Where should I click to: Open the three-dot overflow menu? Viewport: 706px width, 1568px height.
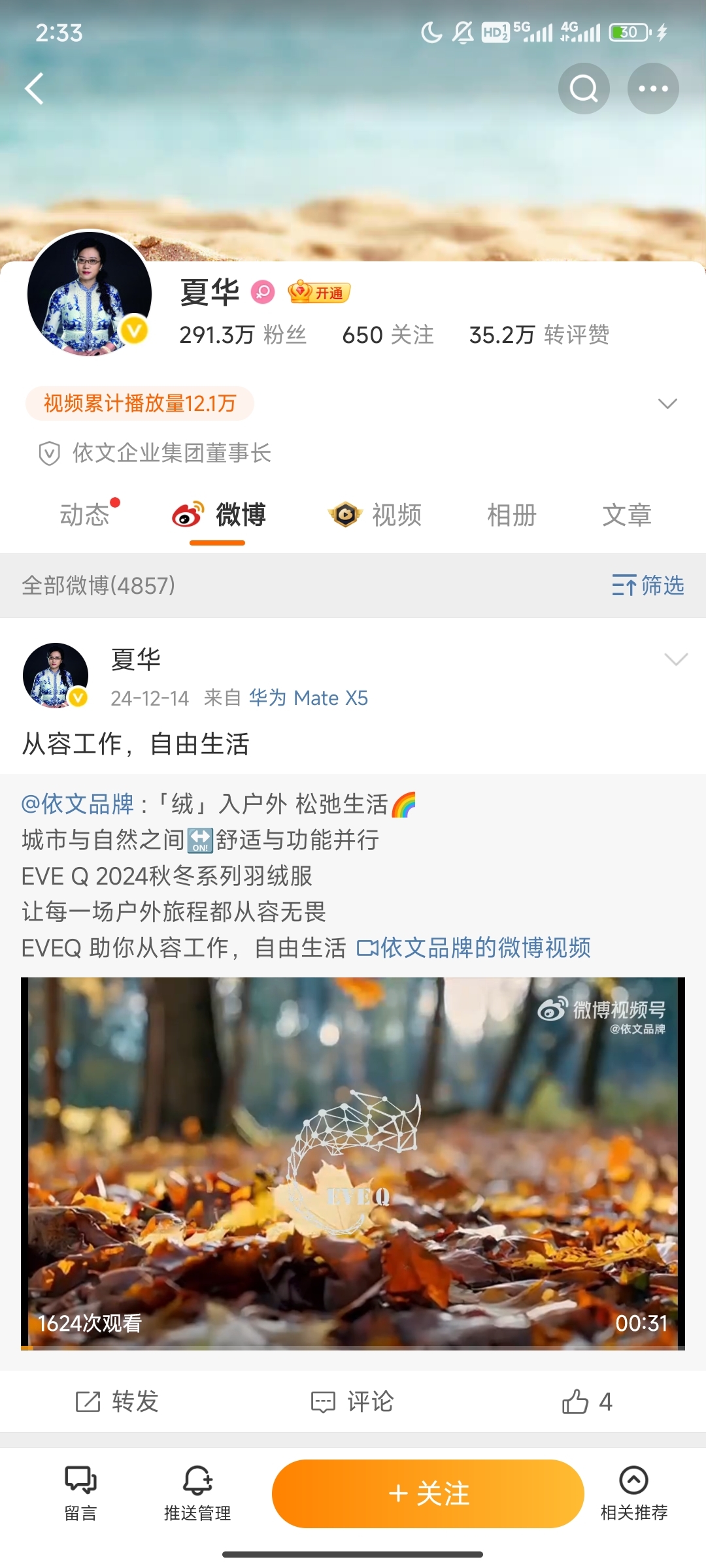tap(653, 88)
